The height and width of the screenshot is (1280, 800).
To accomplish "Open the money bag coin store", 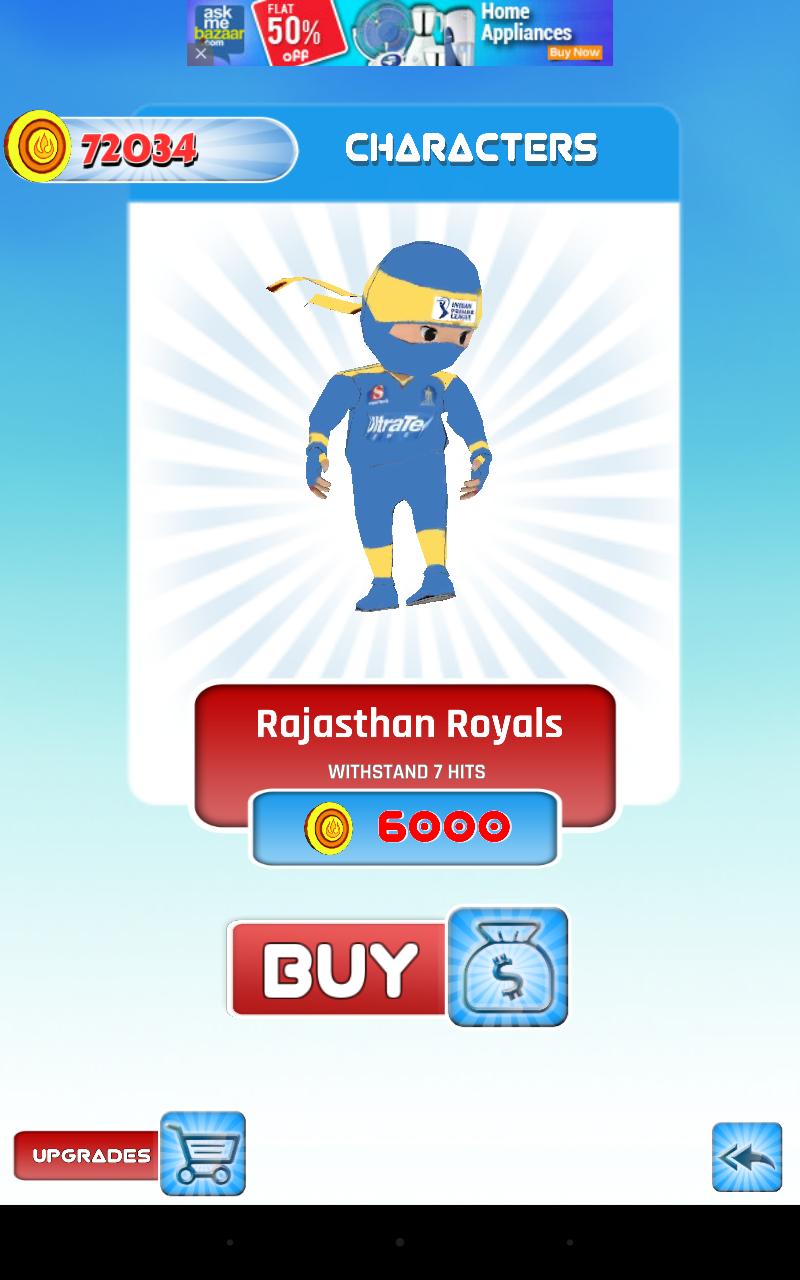I will (507, 967).
